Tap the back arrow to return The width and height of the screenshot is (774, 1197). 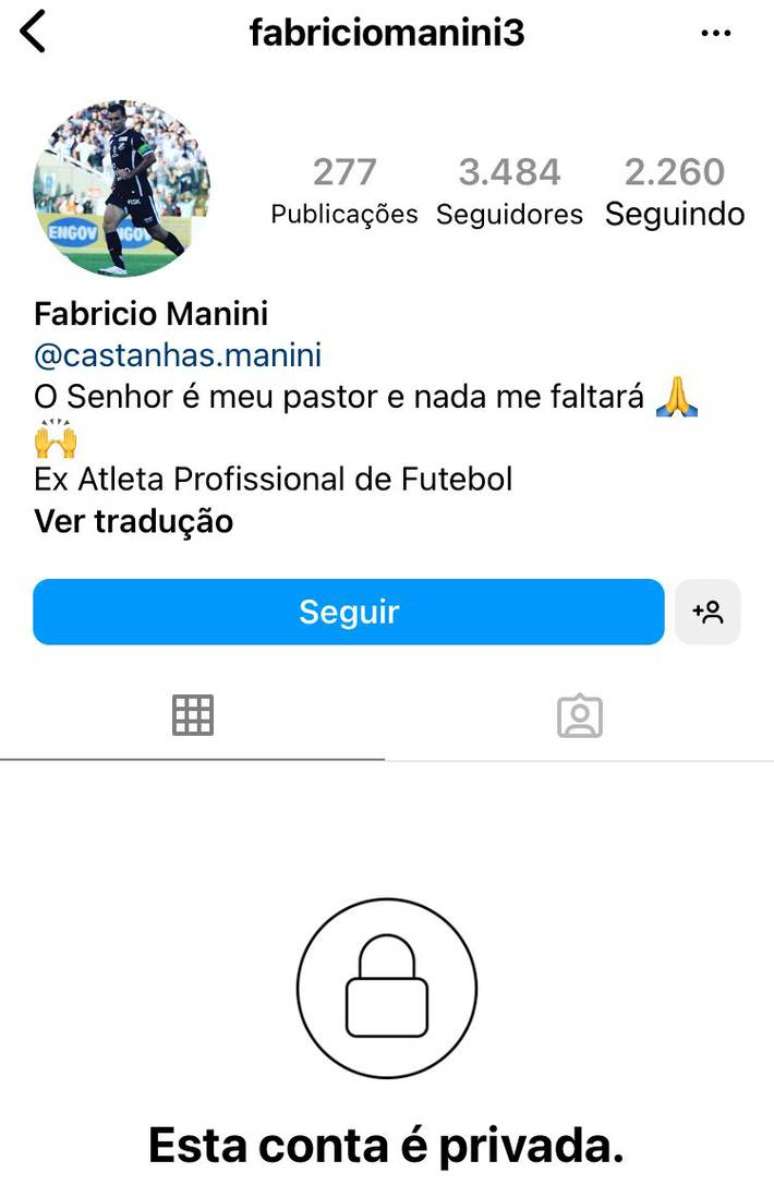click(x=33, y=30)
